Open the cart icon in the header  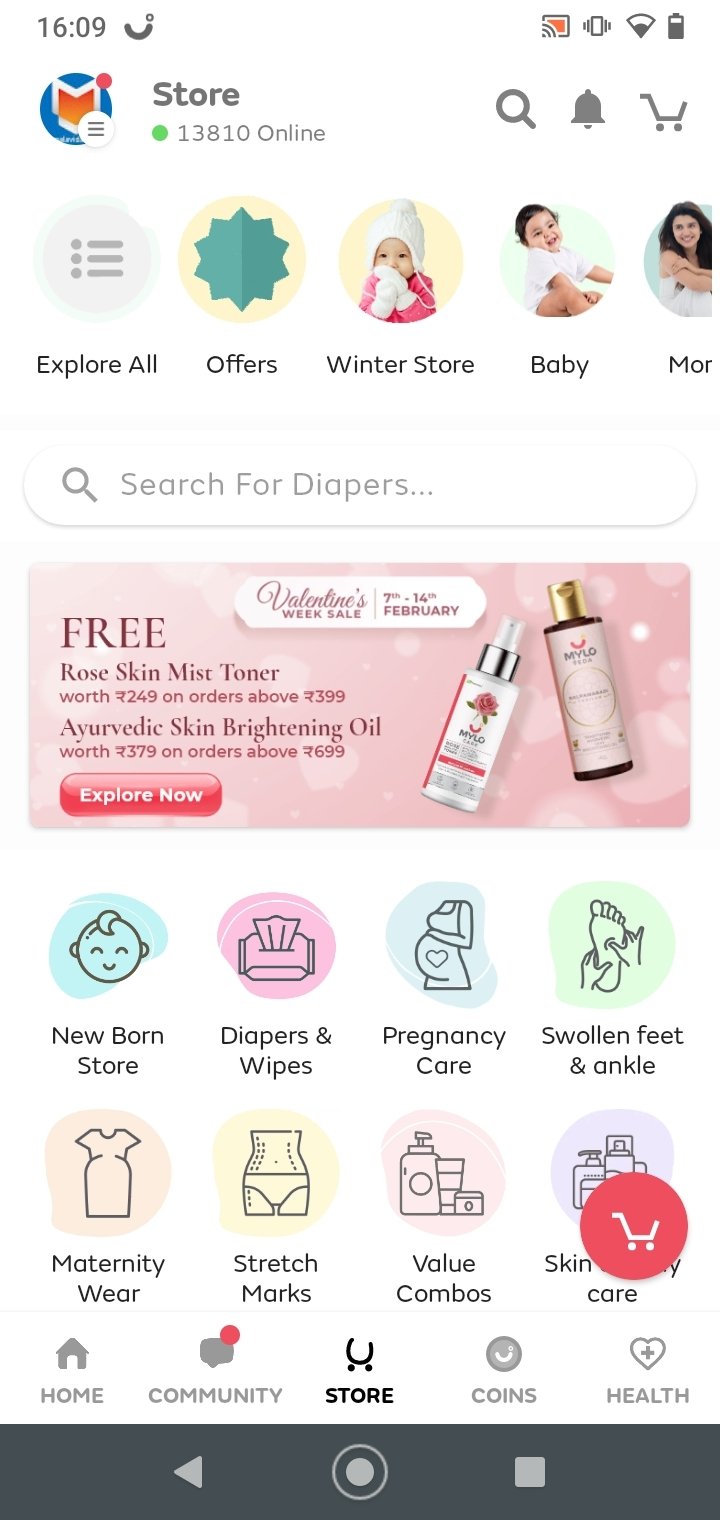pyautogui.click(x=663, y=111)
